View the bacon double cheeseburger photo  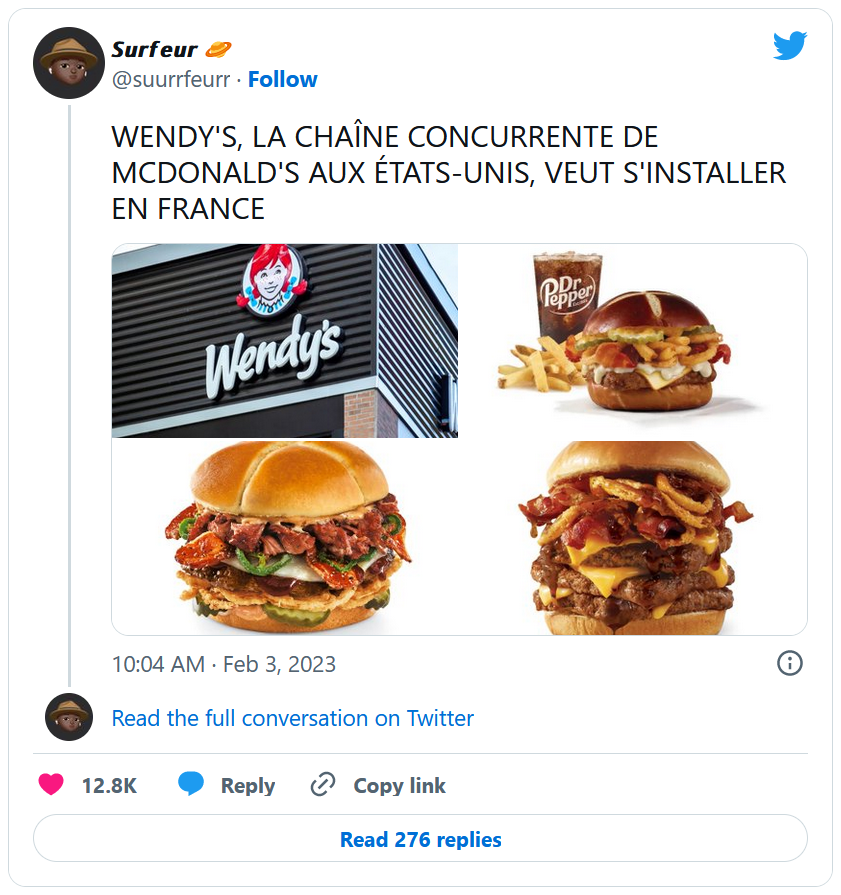coord(633,537)
